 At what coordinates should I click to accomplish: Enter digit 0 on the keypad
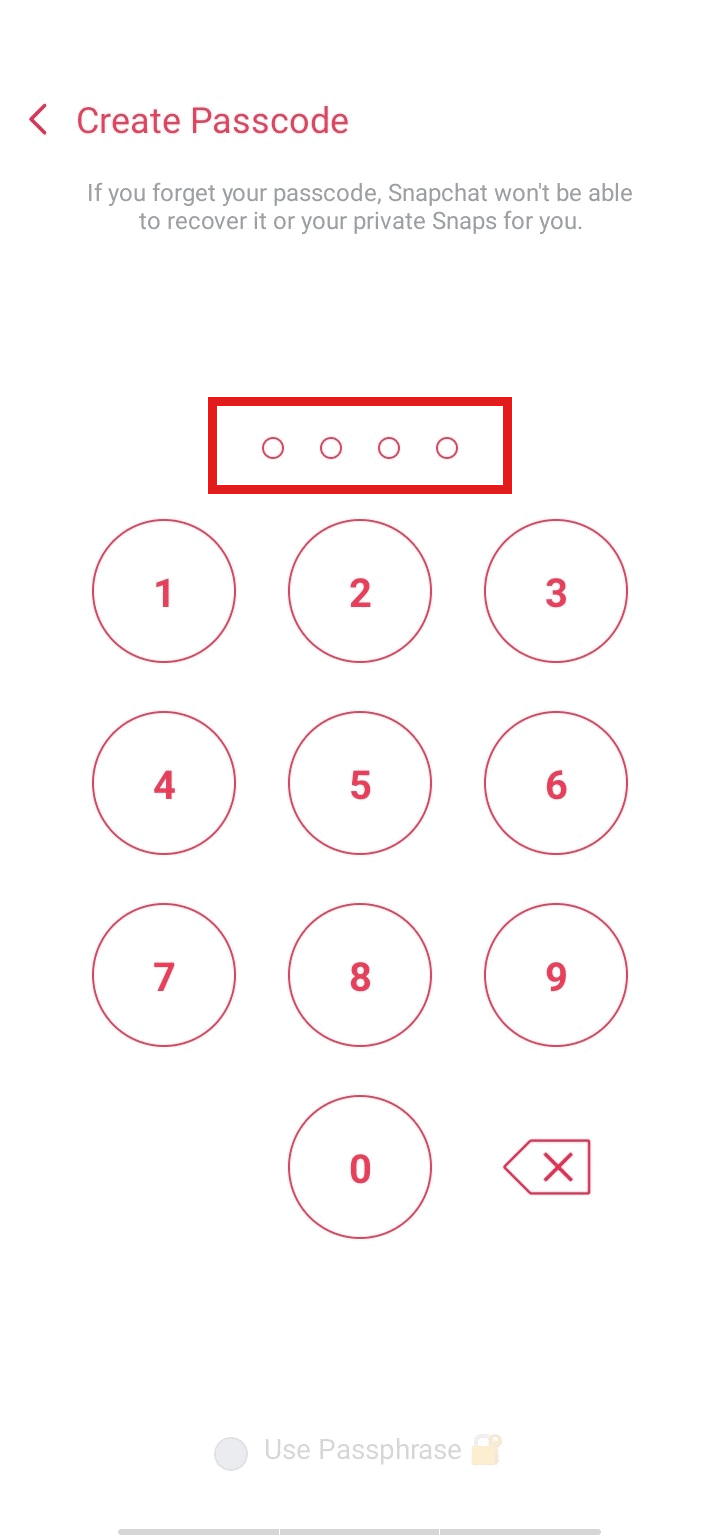point(360,1167)
